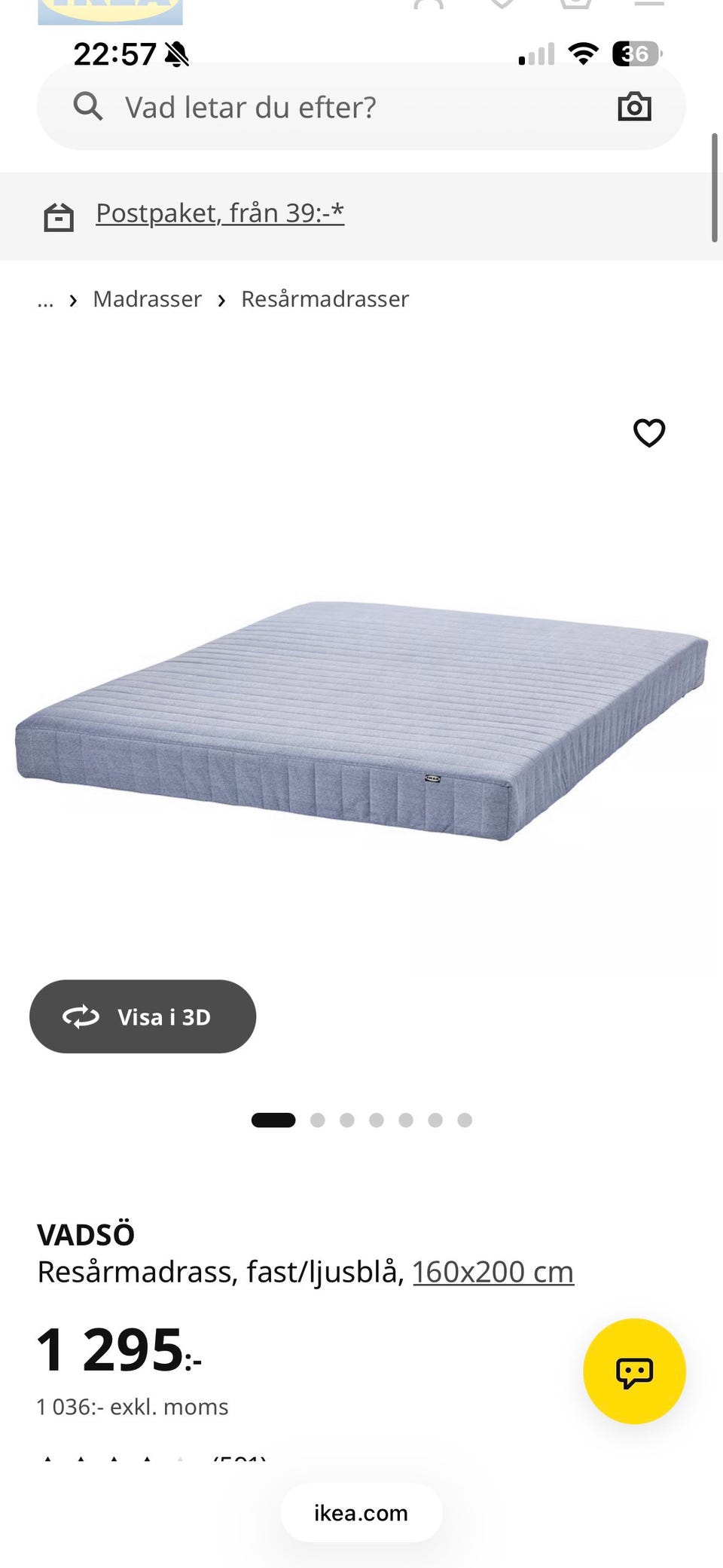Select the second image page indicator dot
This screenshot has height=1568, width=723.
[318, 1120]
